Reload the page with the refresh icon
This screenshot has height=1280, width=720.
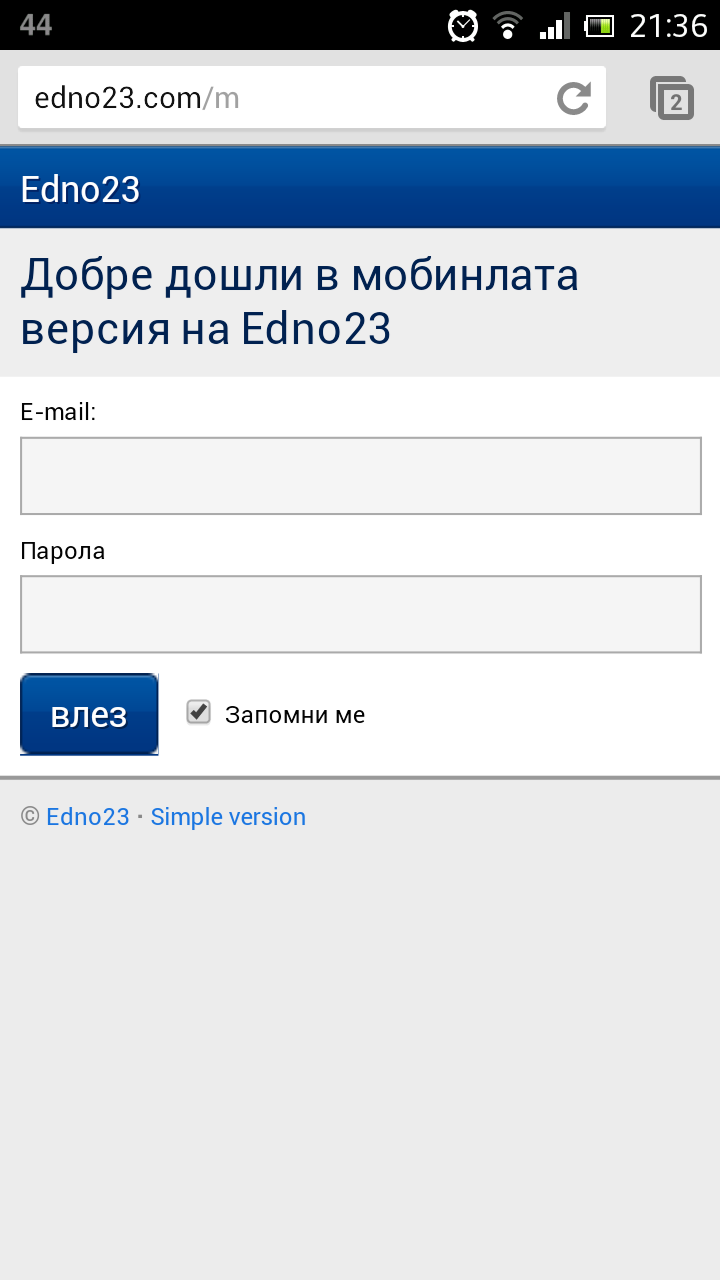(x=574, y=98)
